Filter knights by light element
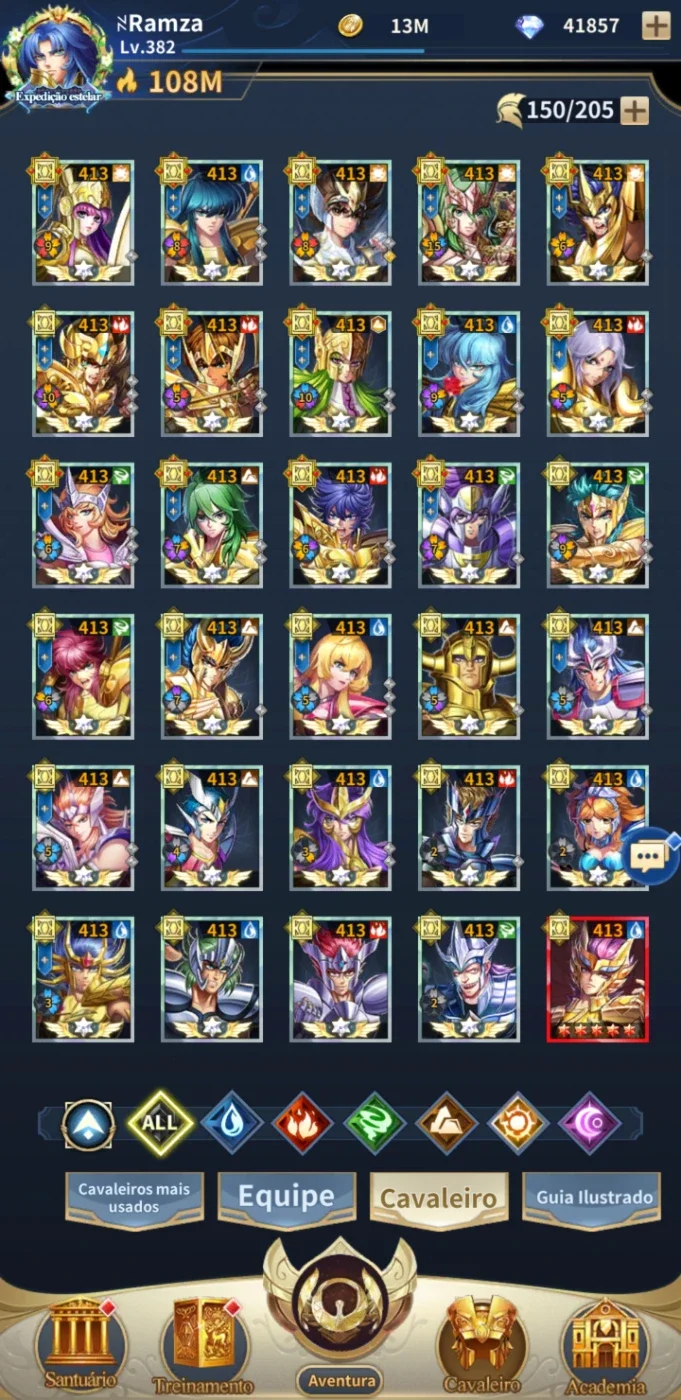681x1400 pixels. (518, 1122)
